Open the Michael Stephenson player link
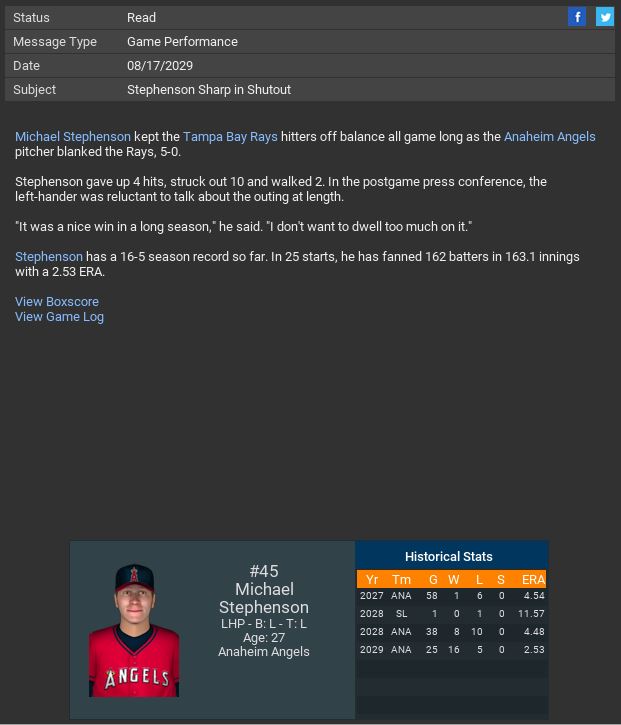The width and height of the screenshot is (621, 725). (73, 137)
